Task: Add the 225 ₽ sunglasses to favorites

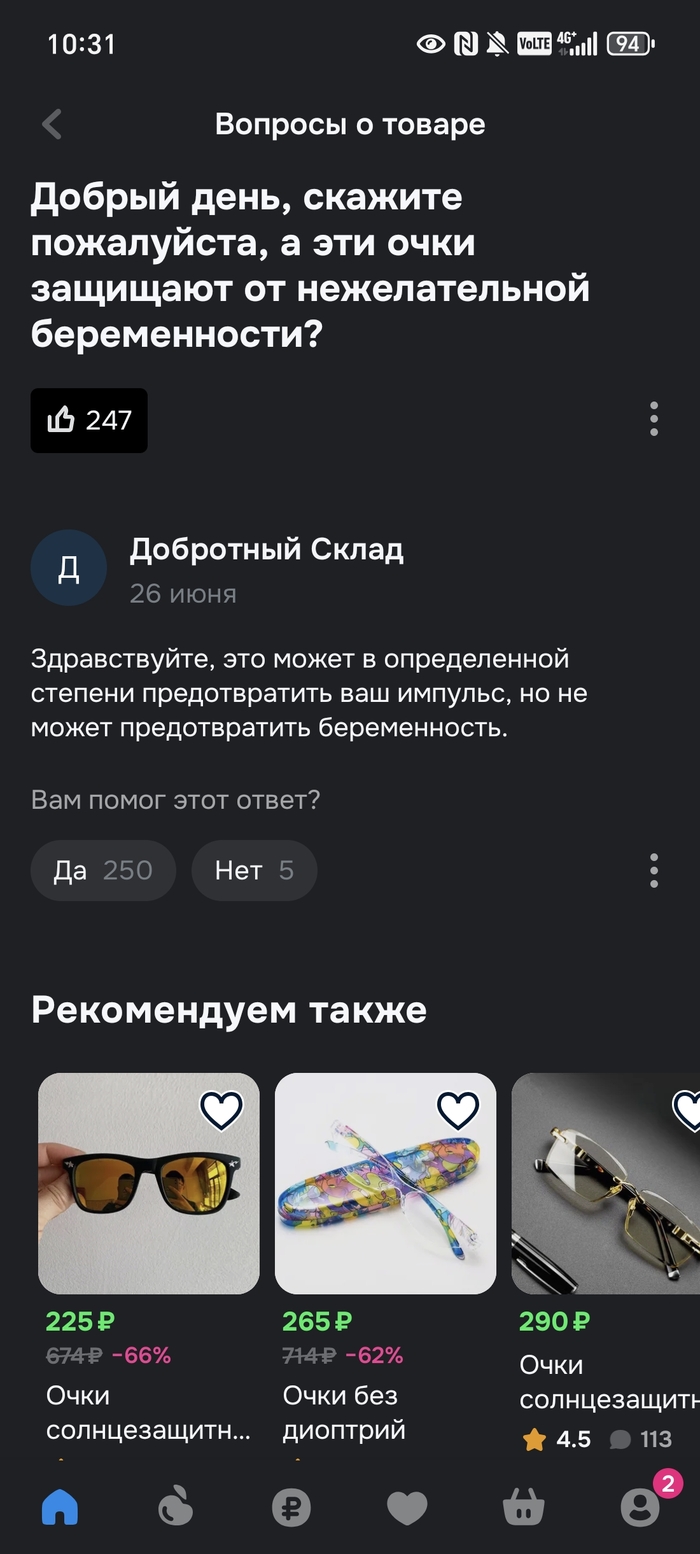Action: (221, 1109)
